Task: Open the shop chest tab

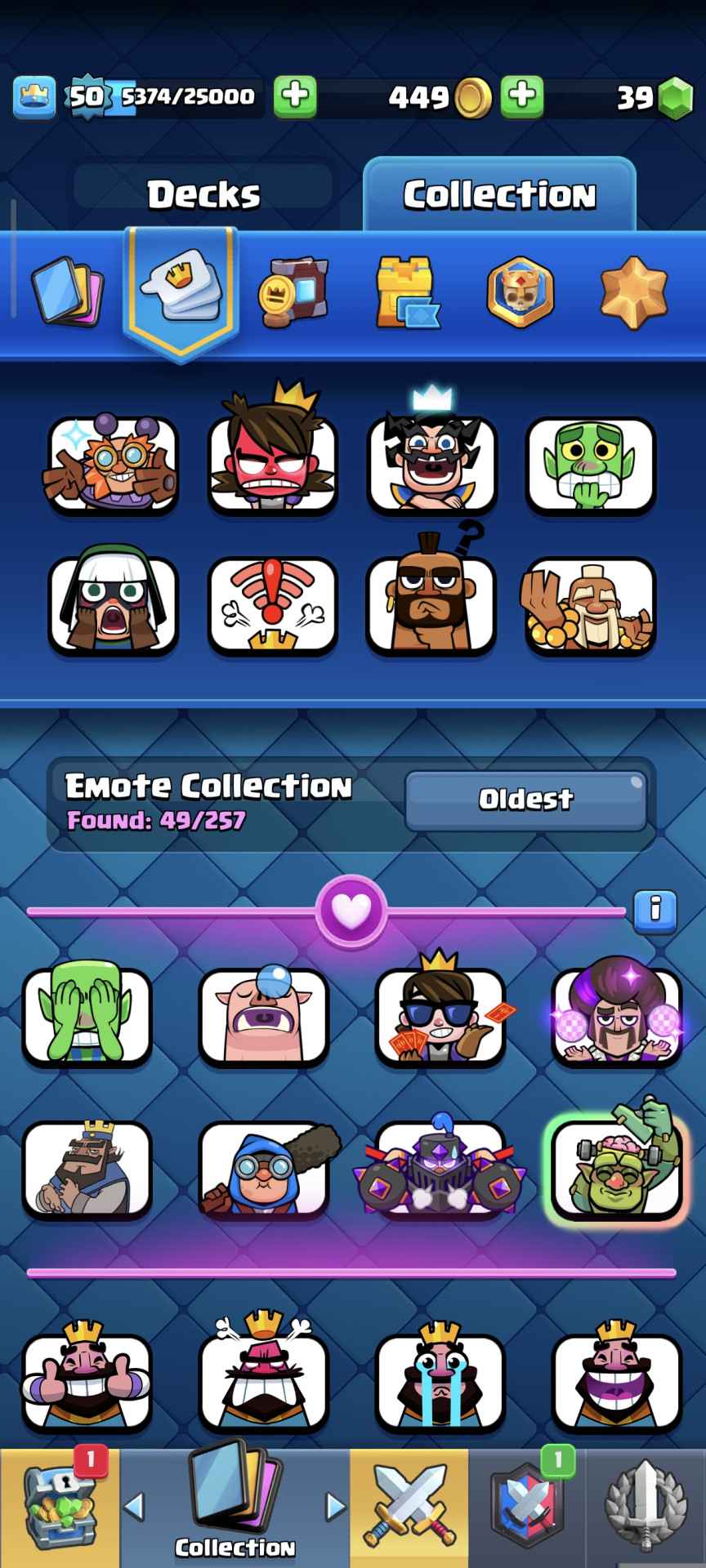Action: [59, 1508]
